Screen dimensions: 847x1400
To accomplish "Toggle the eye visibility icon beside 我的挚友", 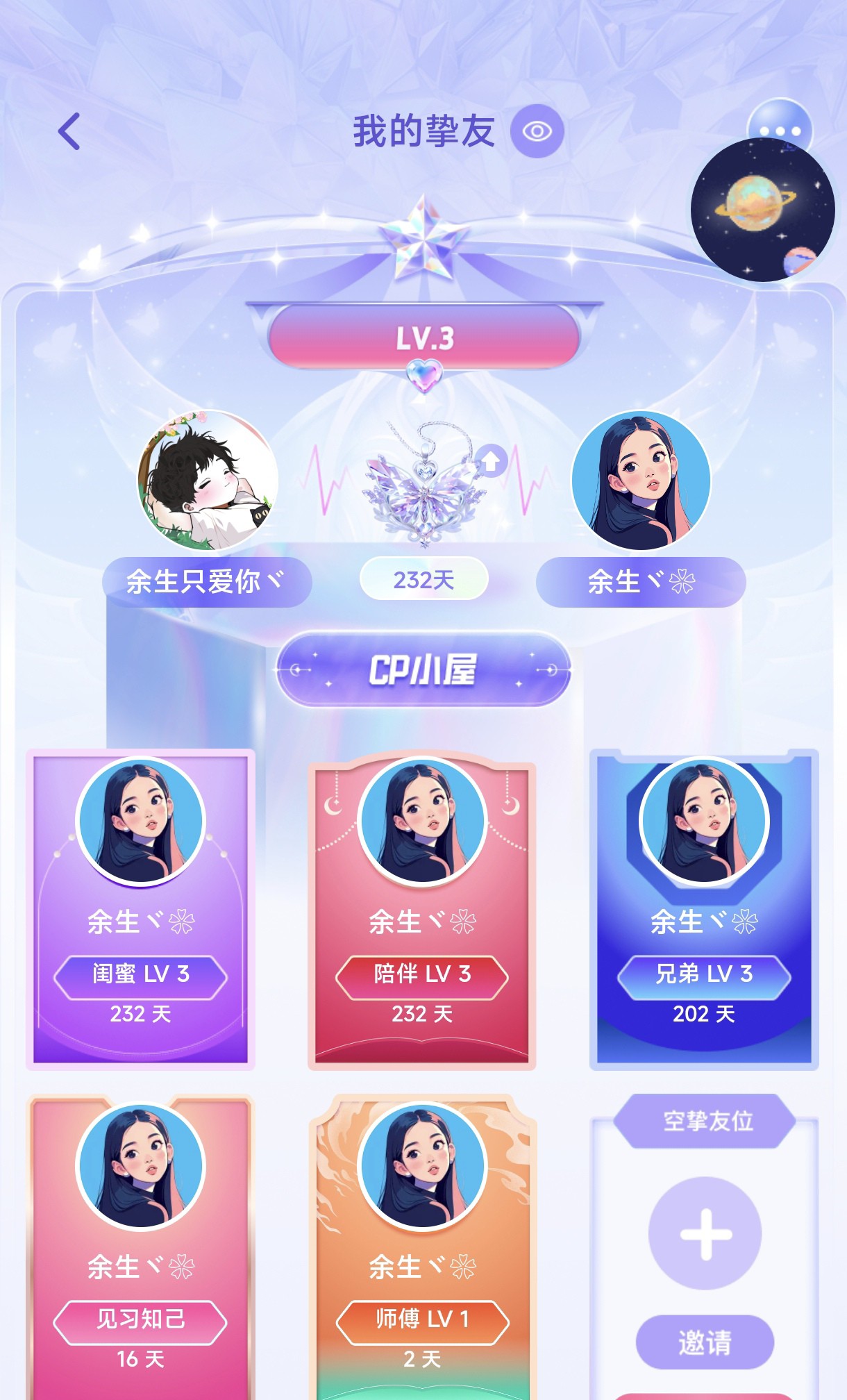I will click(537, 131).
